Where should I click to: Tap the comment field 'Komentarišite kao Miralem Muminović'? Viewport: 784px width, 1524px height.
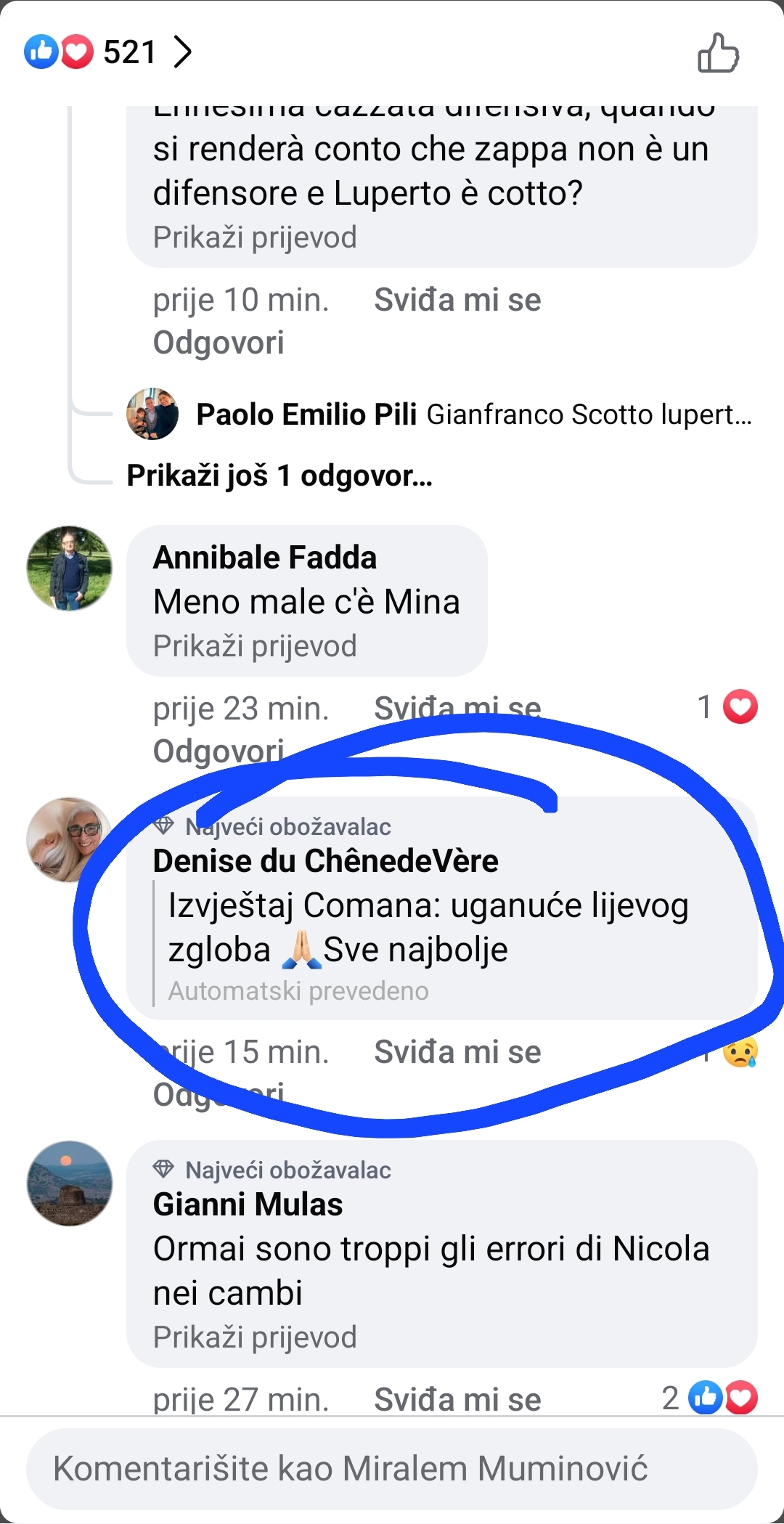tap(392, 1468)
